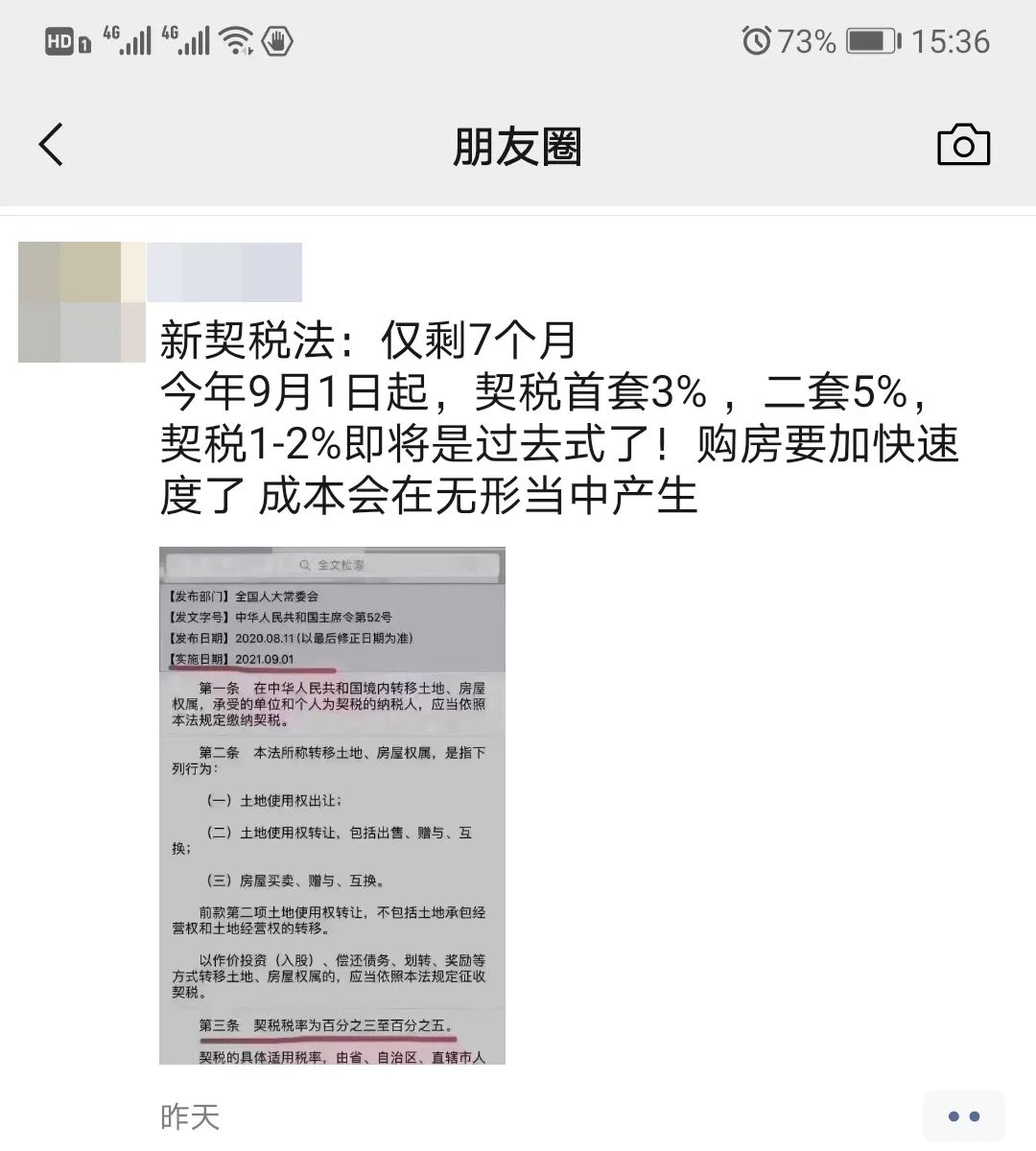Open the poster's blurred nickname
The height and width of the screenshot is (1151, 1036).
[224, 272]
